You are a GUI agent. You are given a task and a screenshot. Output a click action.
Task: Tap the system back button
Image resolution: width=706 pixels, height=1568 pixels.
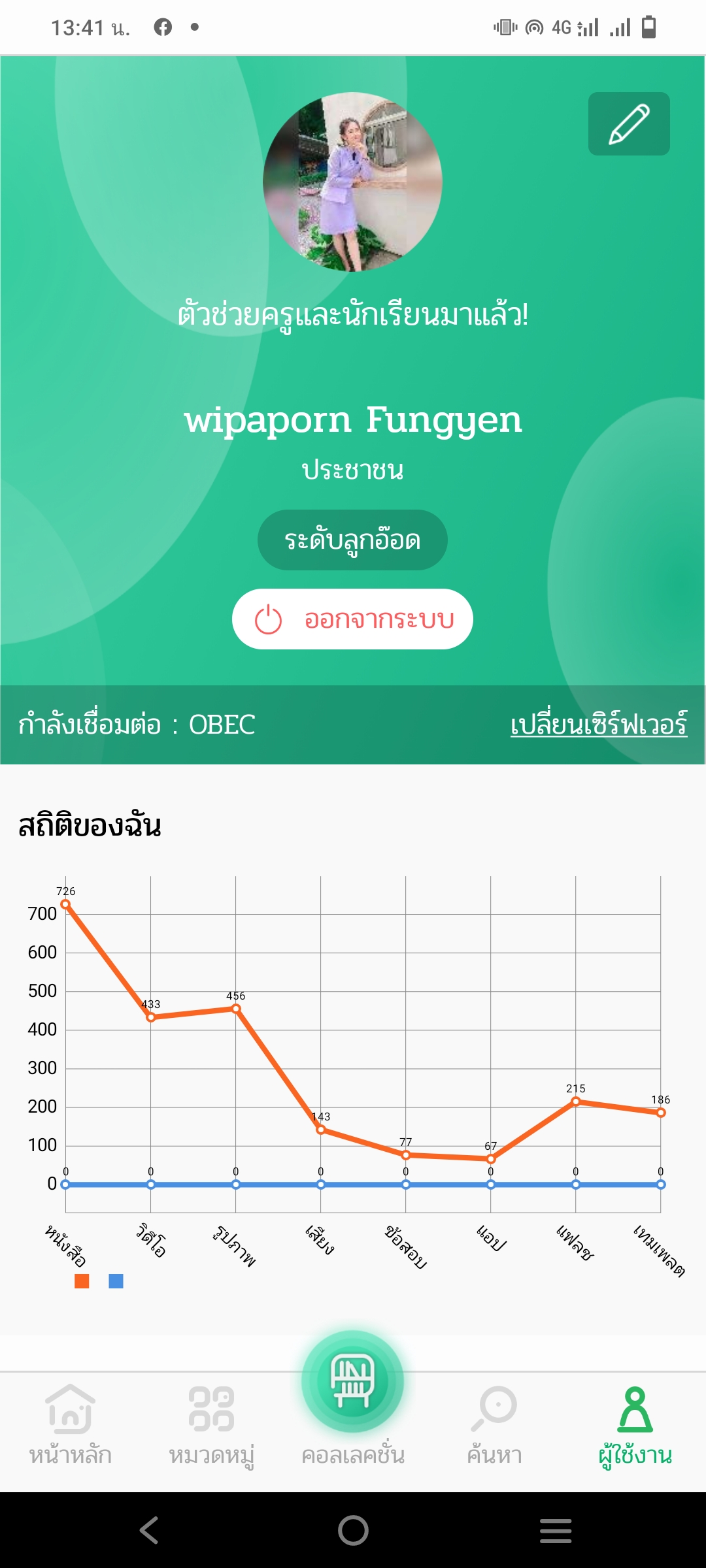pyautogui.click(x=150, y=1530)
